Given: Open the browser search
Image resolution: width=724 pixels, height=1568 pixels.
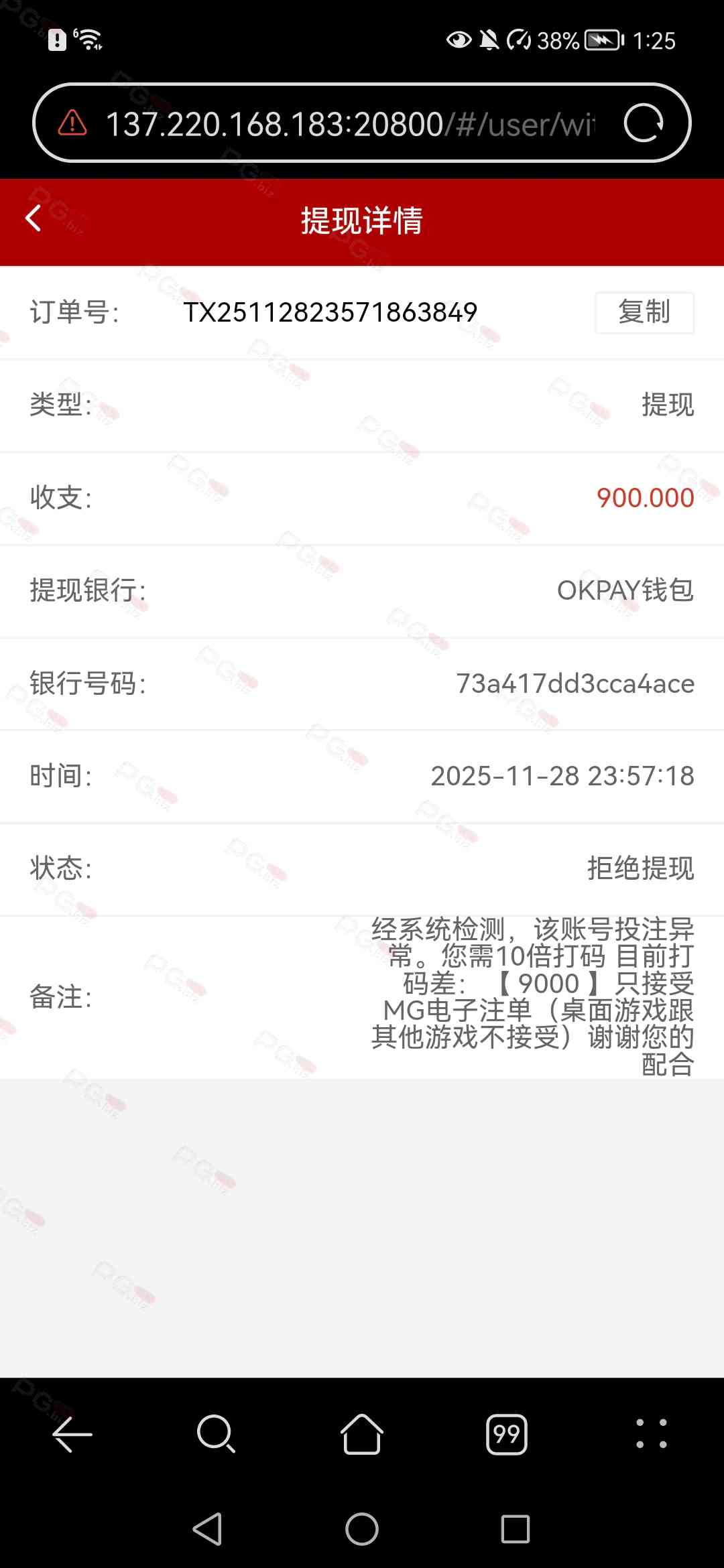Looking at the screenshot, I should [216, 1434].
